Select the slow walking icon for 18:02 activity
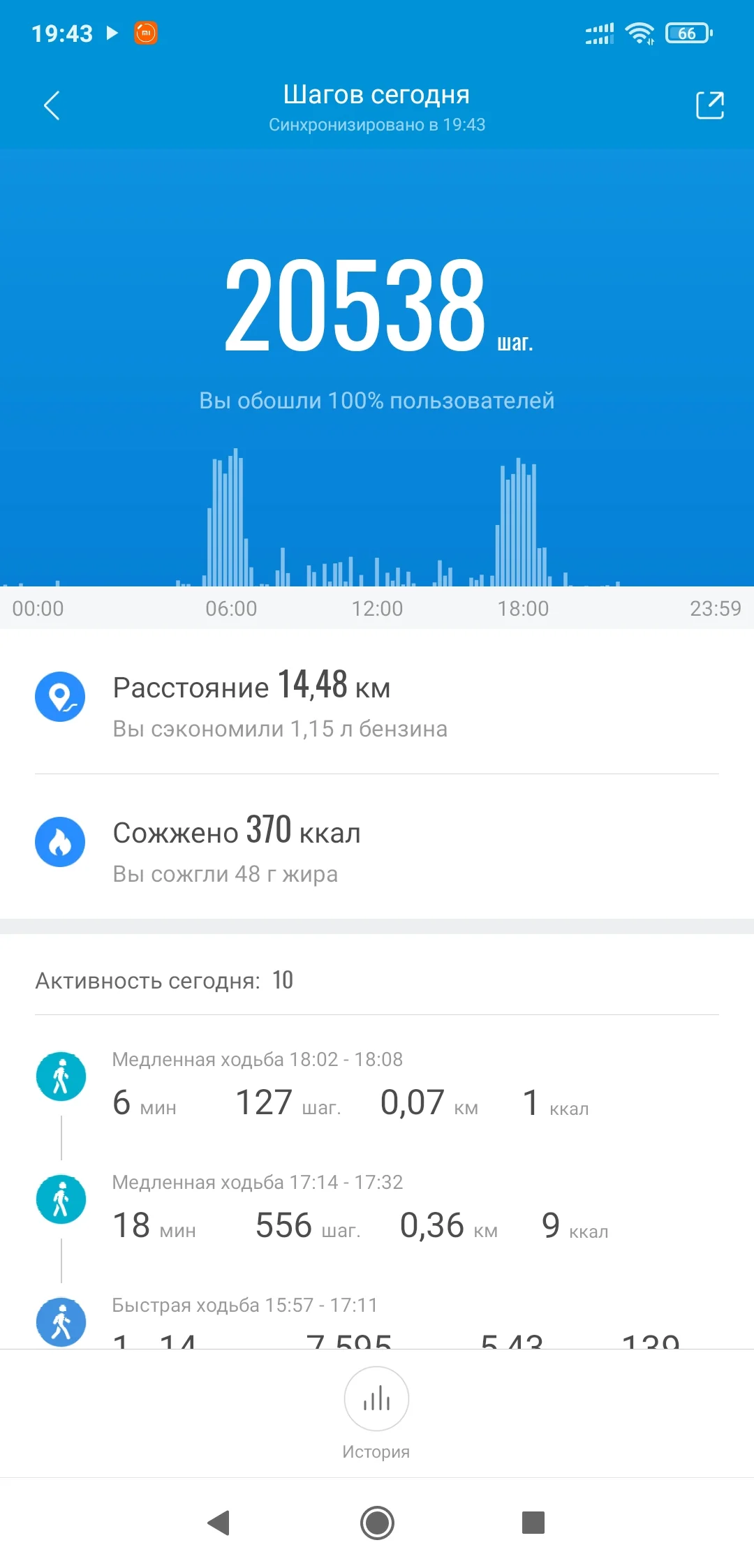 tap(61, 1076)
